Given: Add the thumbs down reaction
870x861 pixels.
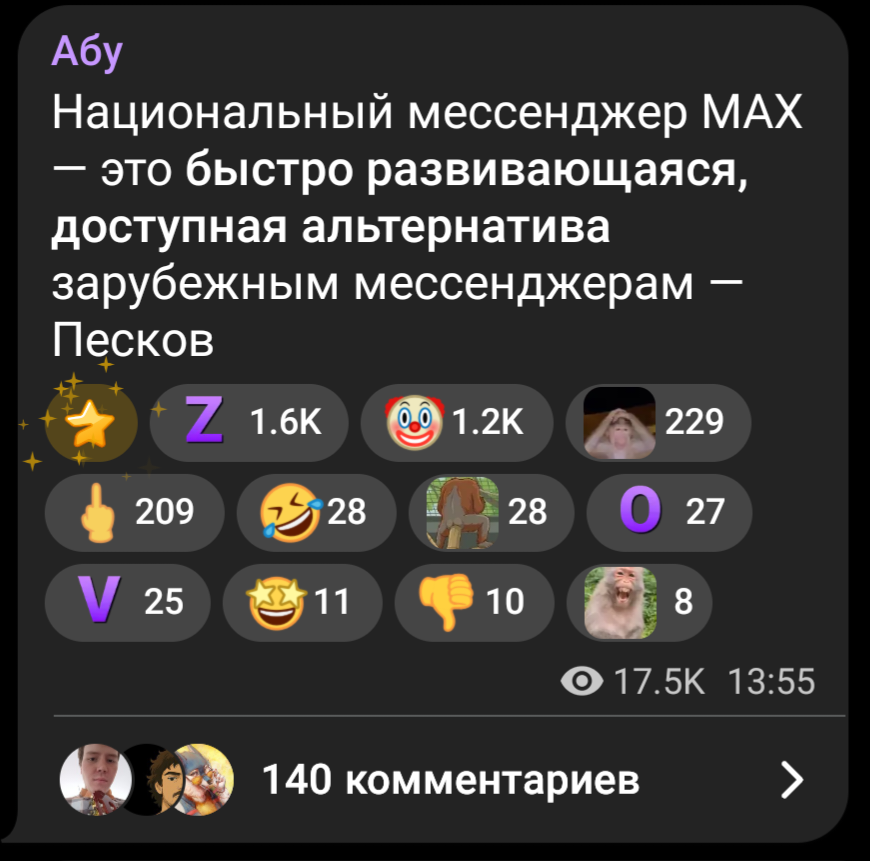Looking at the screenshot, I should pos(474,601).
